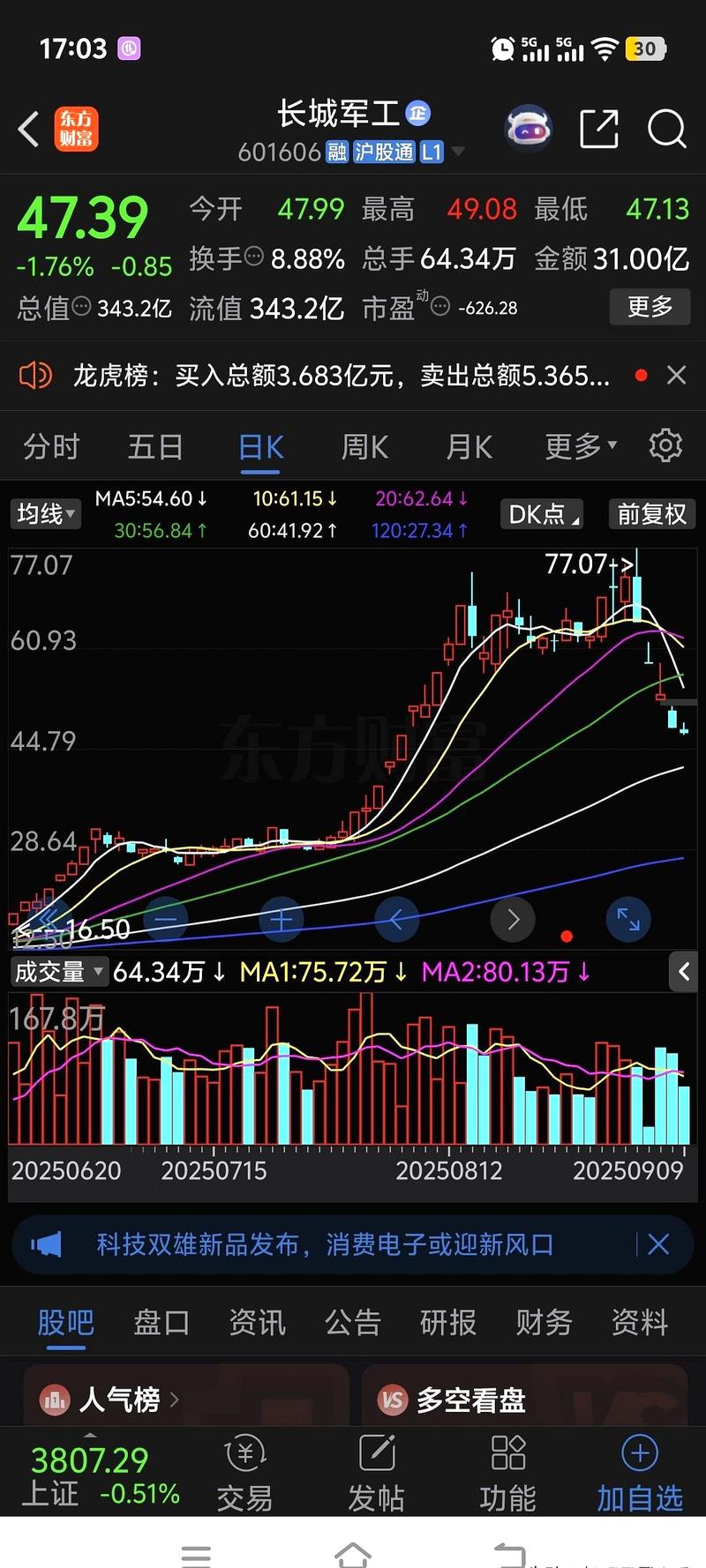Zoom out the chart with minus control
Screen dimensions: 706x1568
pyautogui.click(x=167, y=919)
